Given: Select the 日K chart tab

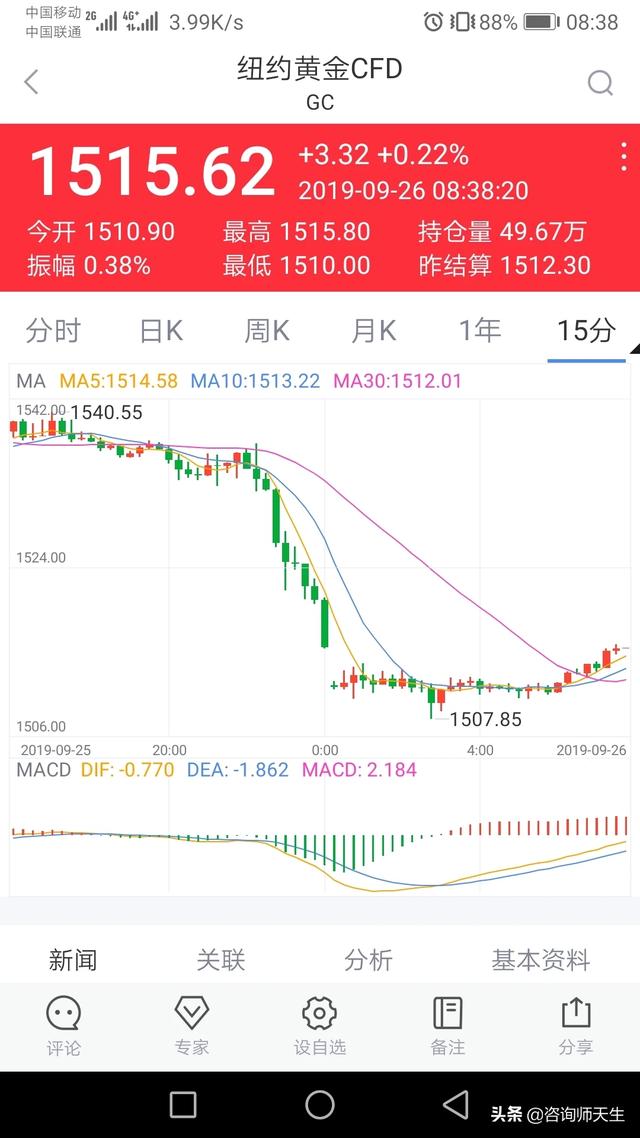Looking at the screenshot, I should pos(160,331).
